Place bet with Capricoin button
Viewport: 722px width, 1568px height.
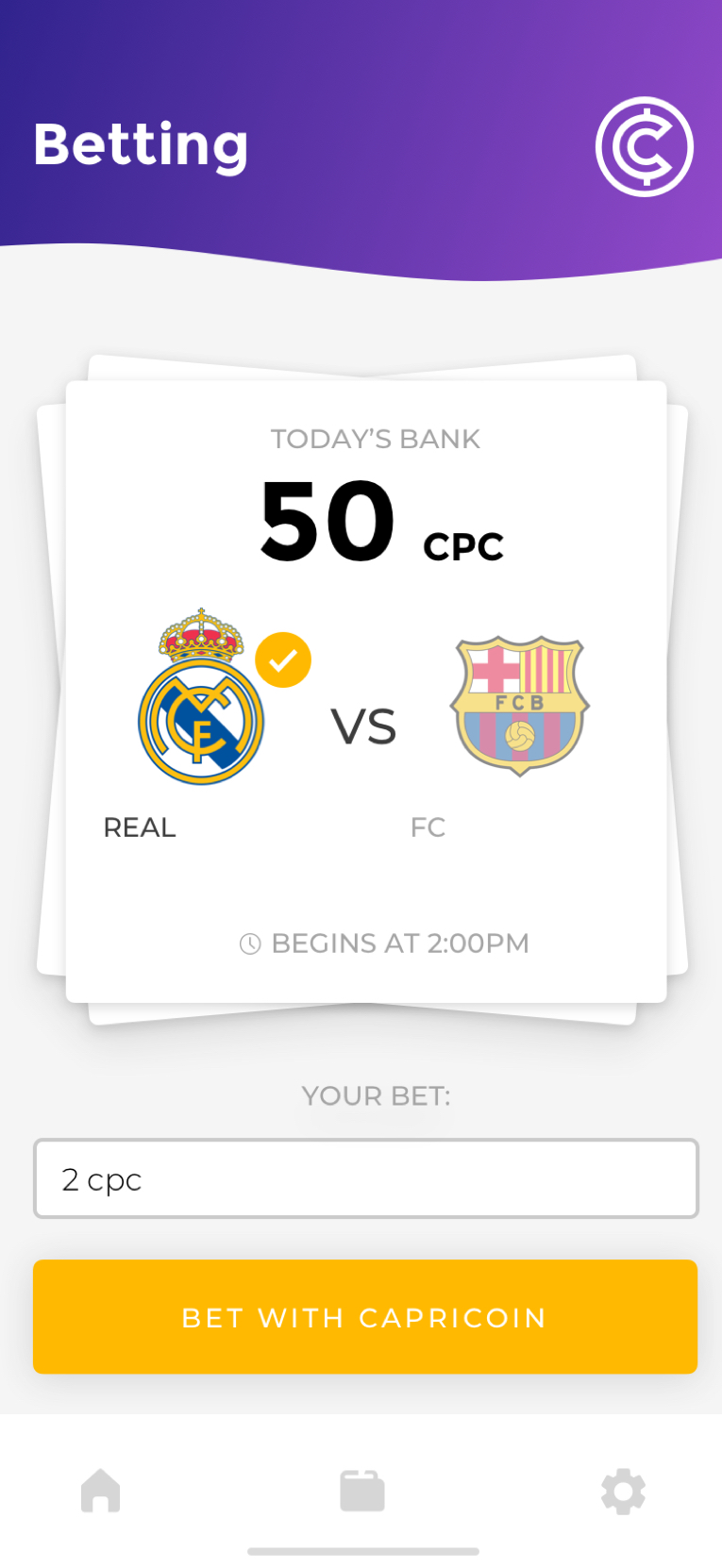(365, 1317)
